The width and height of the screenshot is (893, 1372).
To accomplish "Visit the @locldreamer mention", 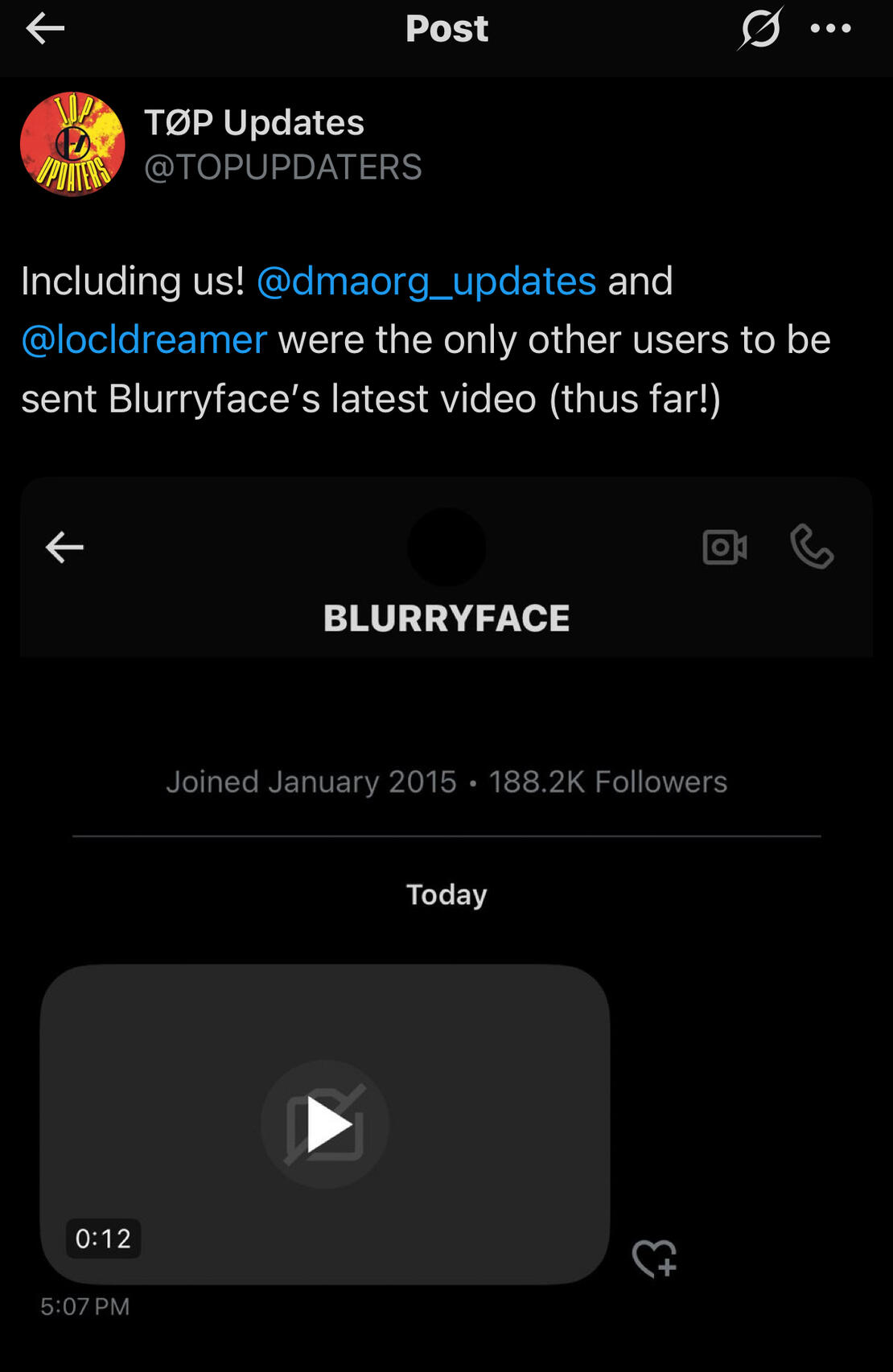I will tap(144, 340).
